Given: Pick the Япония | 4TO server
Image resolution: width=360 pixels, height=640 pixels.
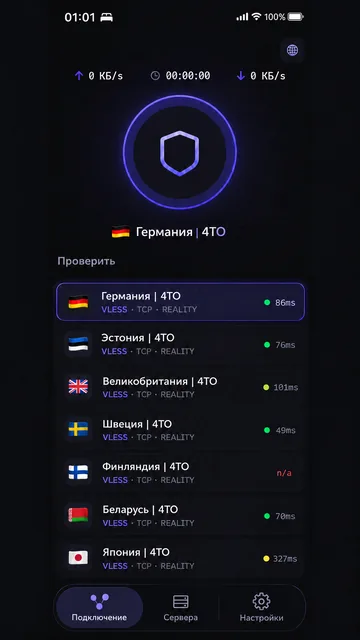Looking at the screenshot, I should [180, 558].
